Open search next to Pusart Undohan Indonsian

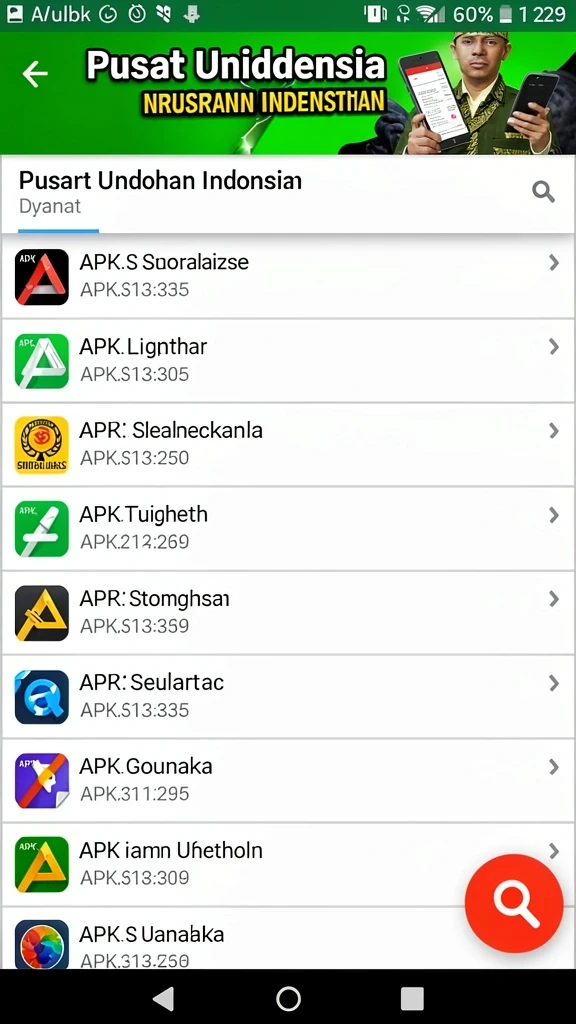(x=543, y=192)
